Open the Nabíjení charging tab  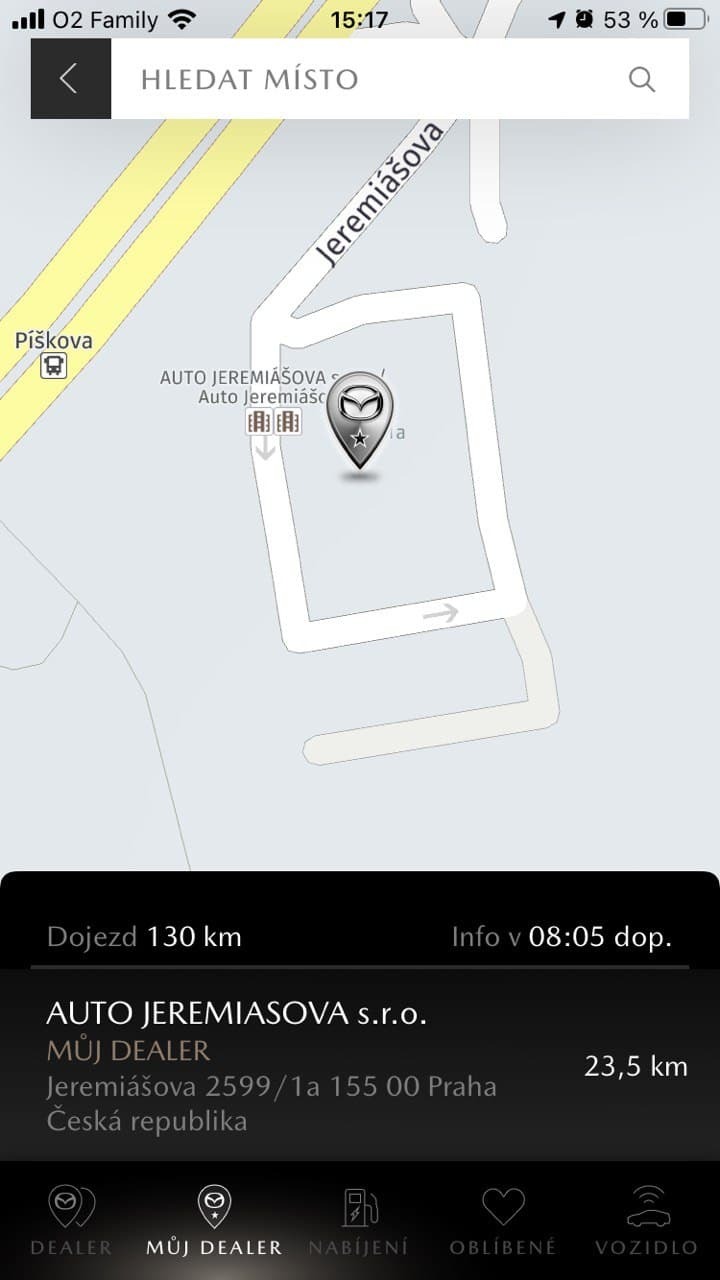[359, 1220]
